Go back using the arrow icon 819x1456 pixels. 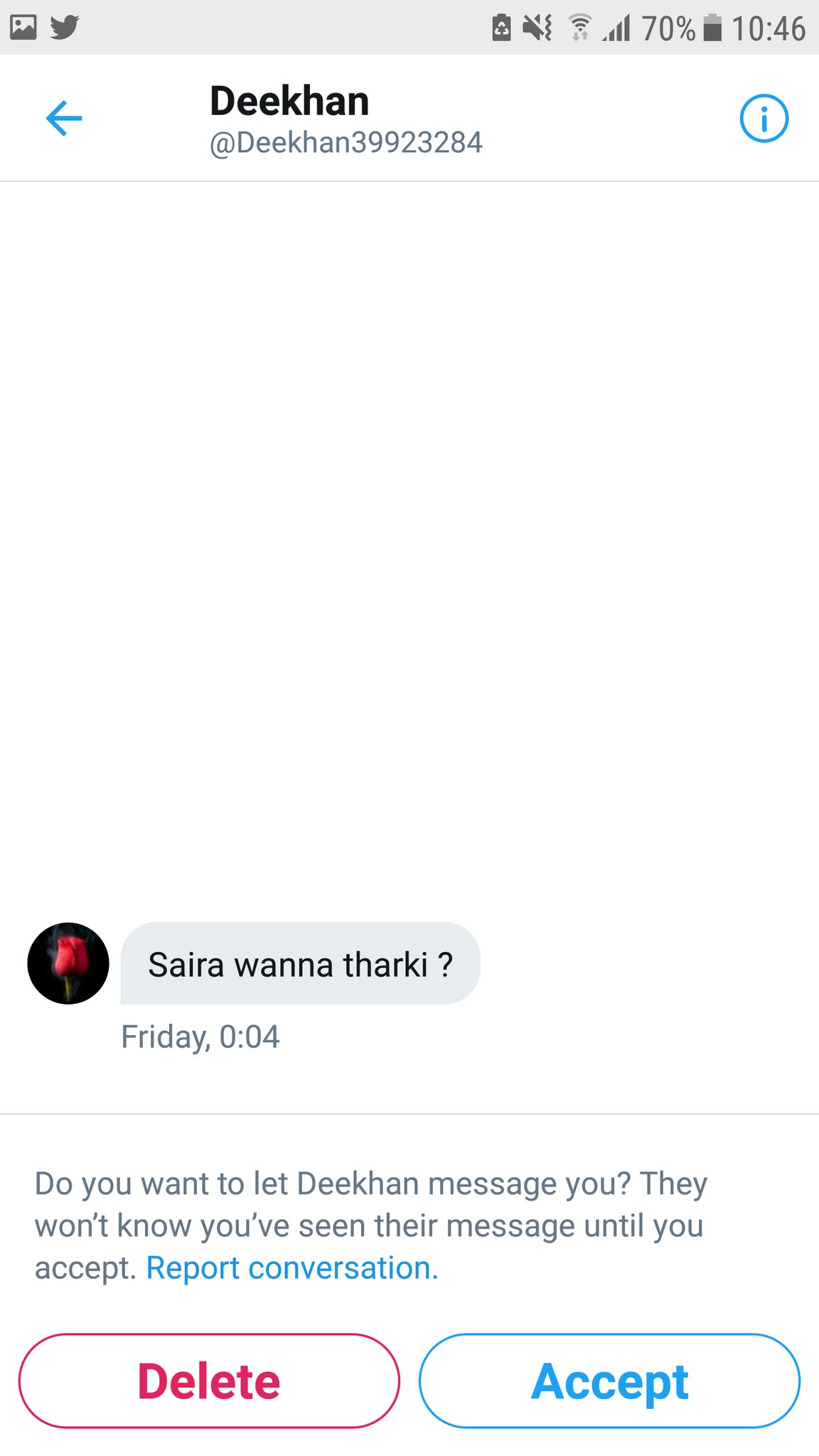[x=64, y=118]
